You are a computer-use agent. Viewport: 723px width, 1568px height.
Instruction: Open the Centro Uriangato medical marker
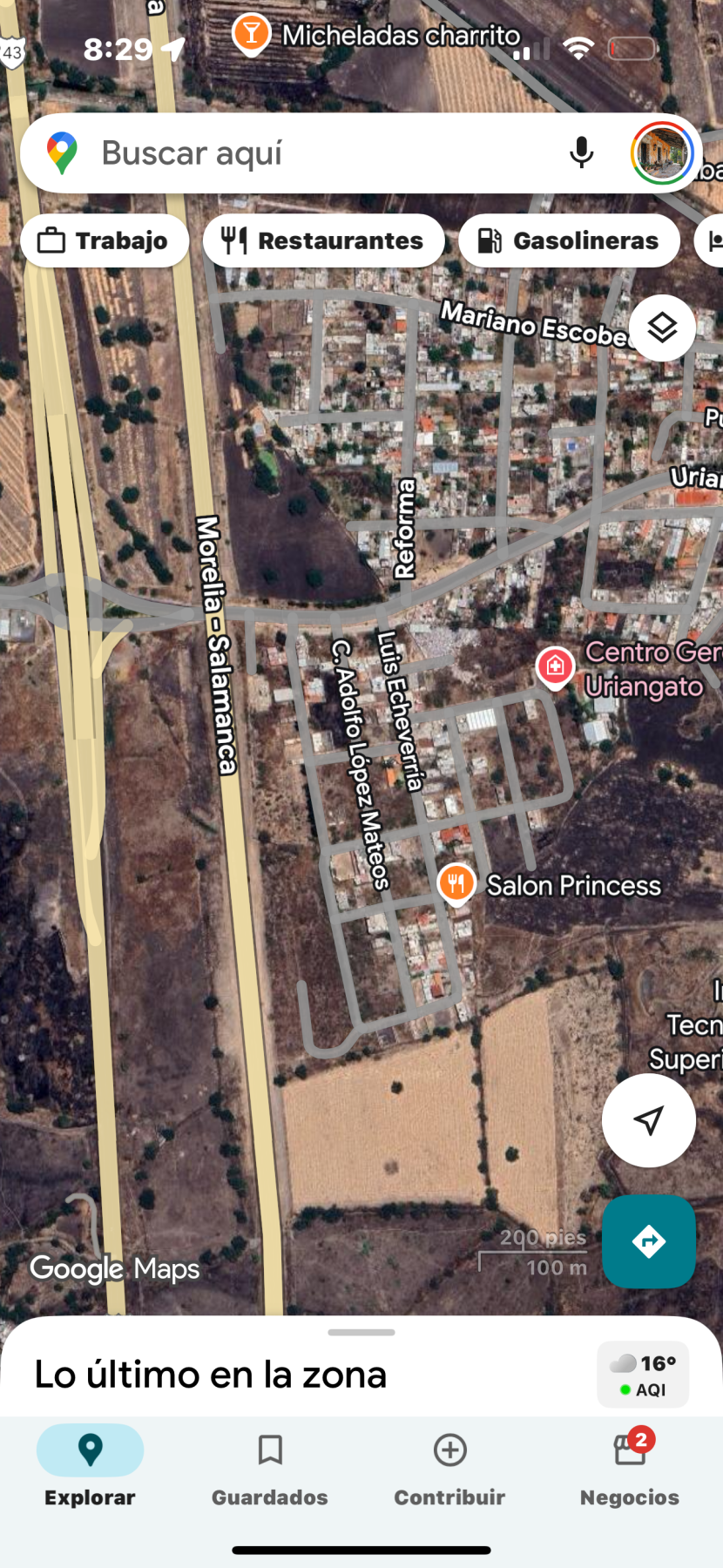coord(555,667)
